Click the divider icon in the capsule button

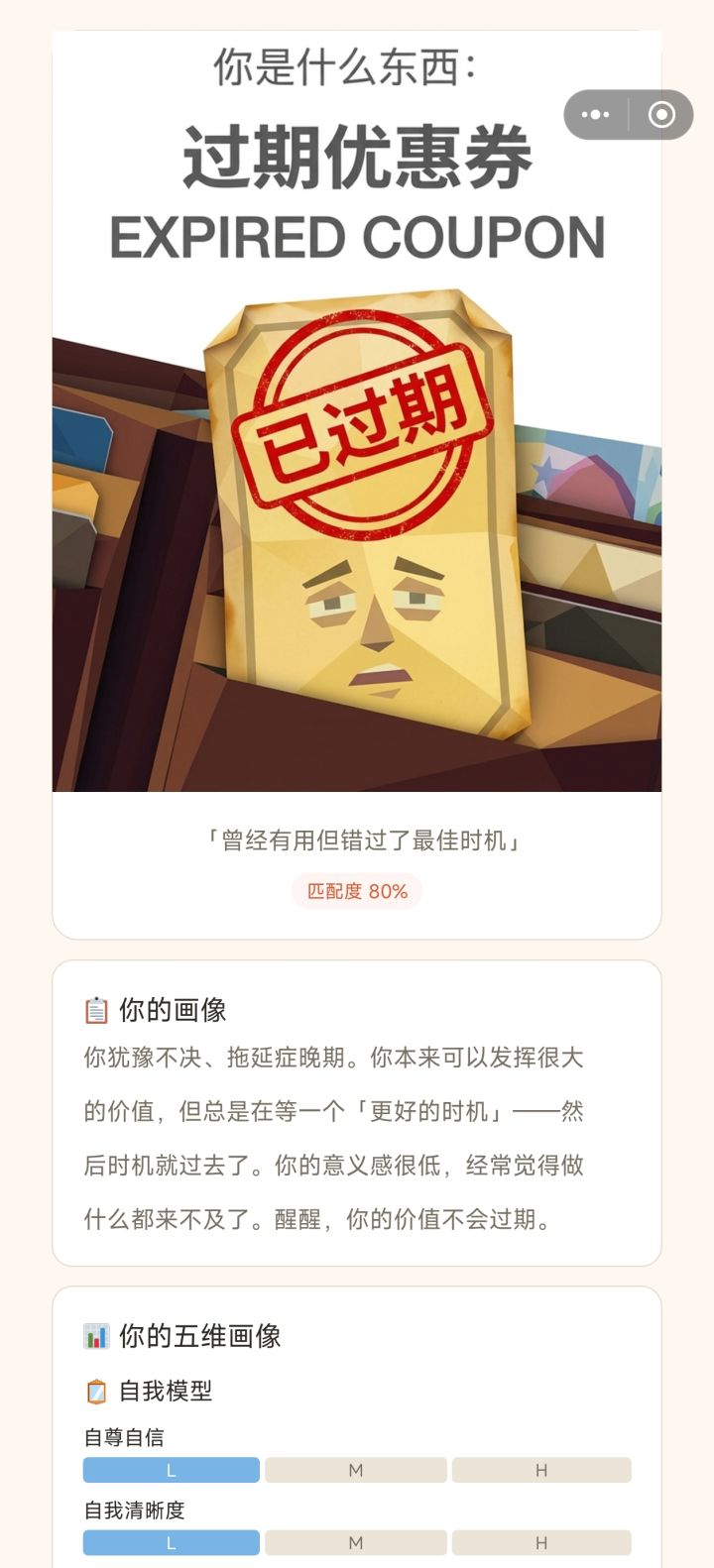[x=627, y=114]
